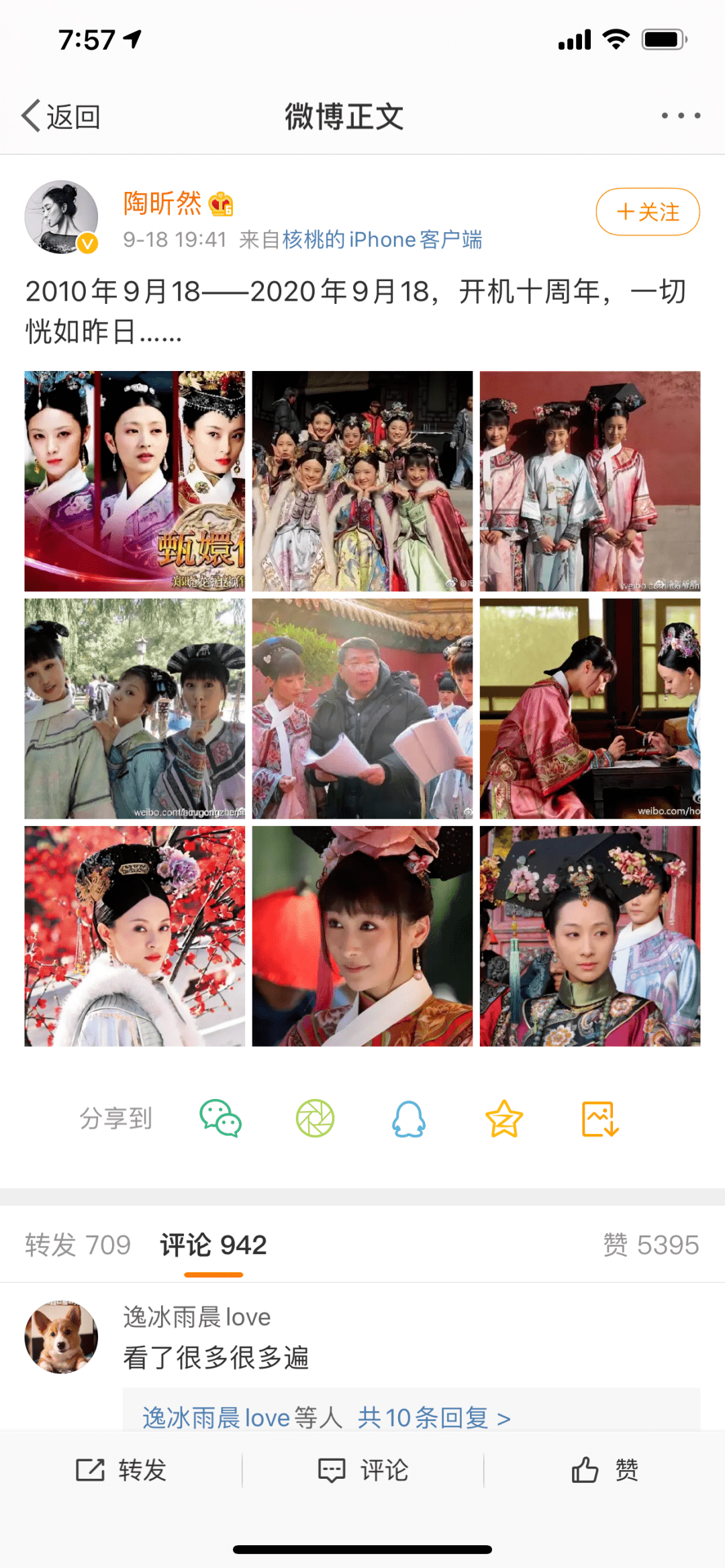
Task: Share the post to Qzone star icon
Action: (x=503, y=1118)
